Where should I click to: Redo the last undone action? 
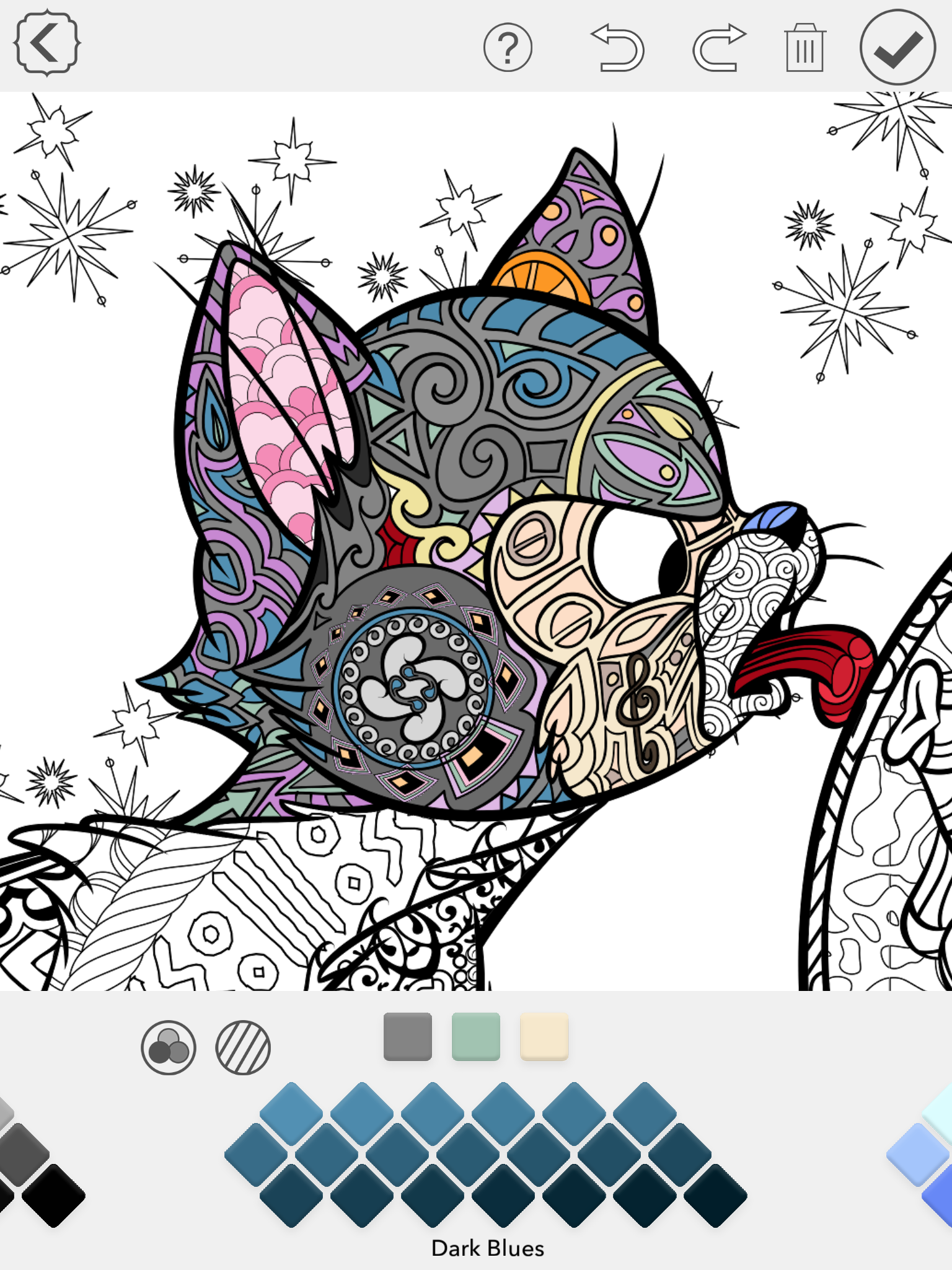coord(718,48)
